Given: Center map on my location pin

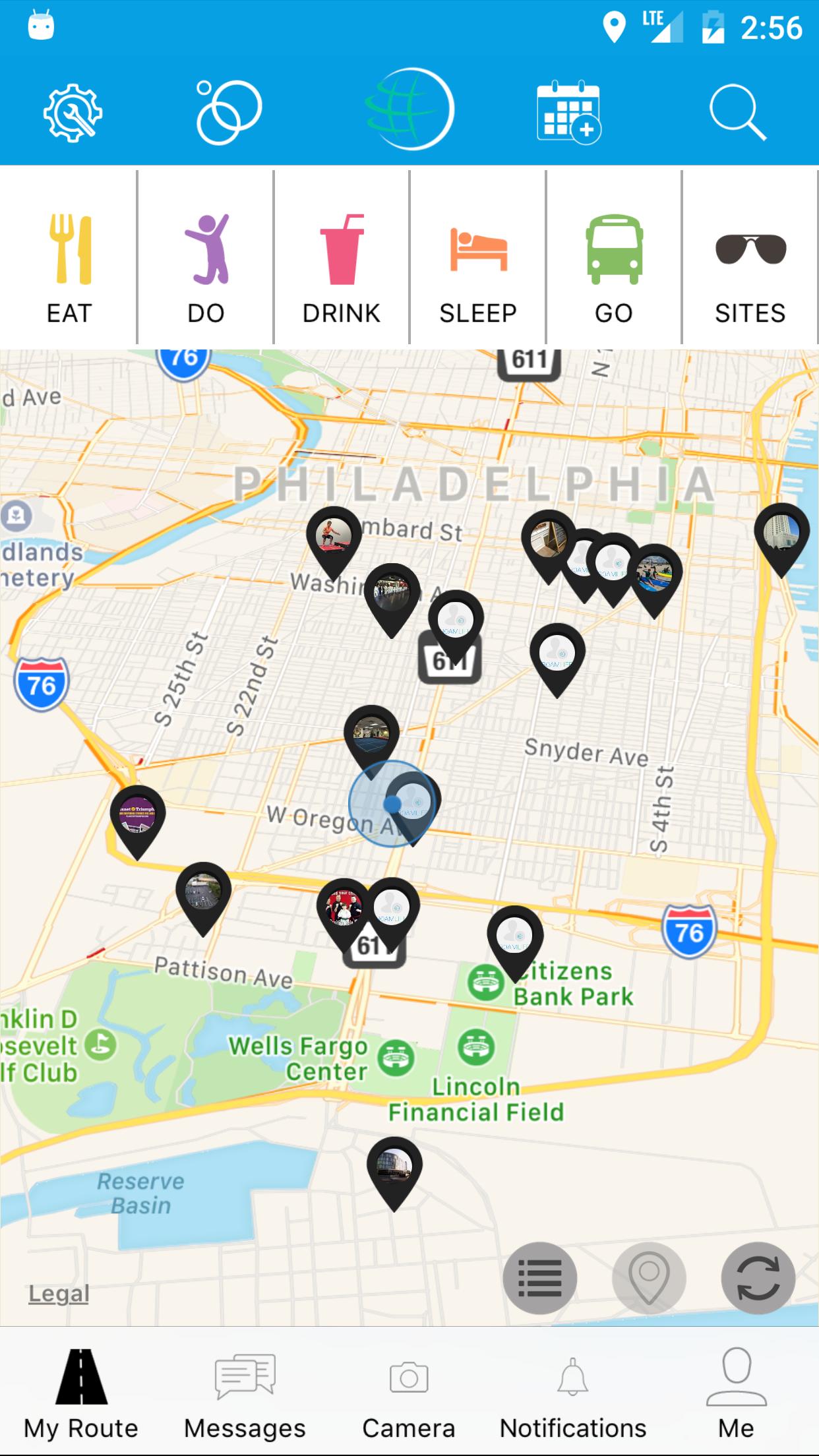Looking at the screenshot, I should click(x=649, y=1278).
